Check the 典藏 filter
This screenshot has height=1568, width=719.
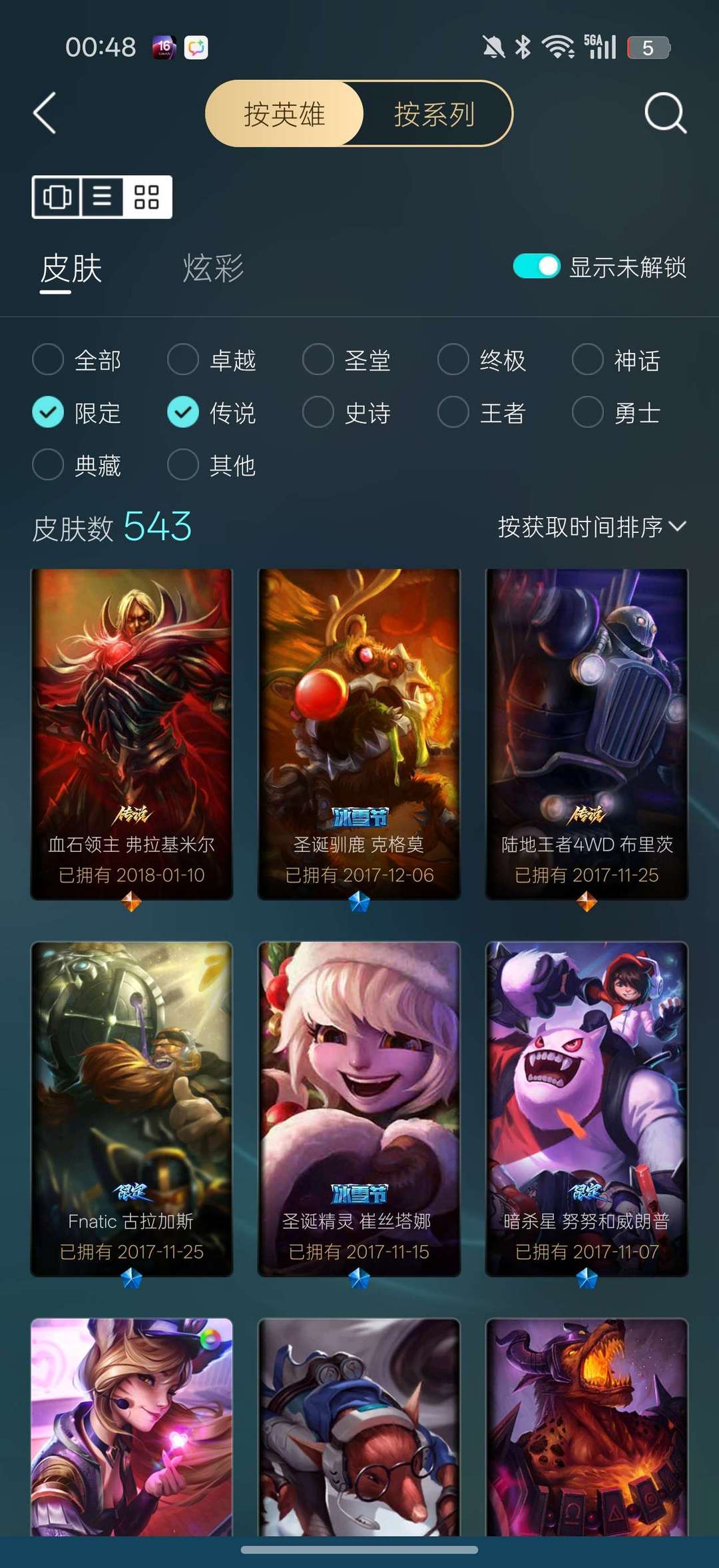[77, 465]
